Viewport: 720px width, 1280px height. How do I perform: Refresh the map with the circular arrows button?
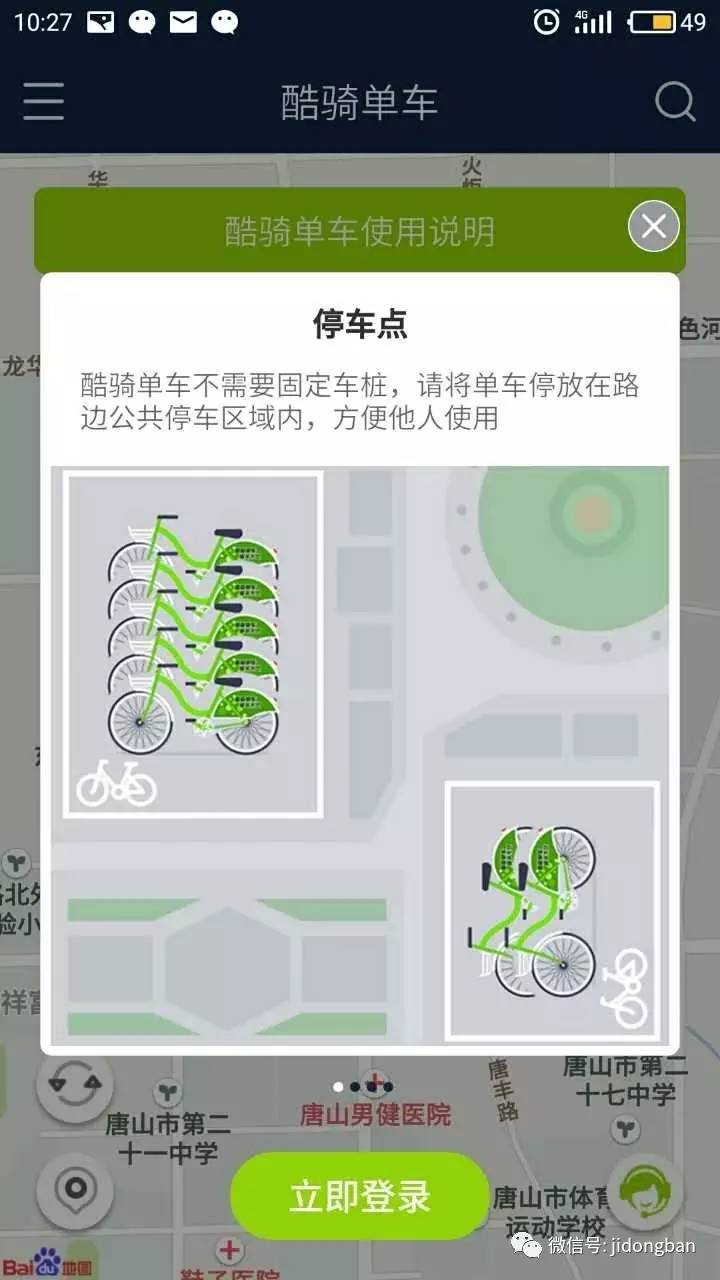75,1085
